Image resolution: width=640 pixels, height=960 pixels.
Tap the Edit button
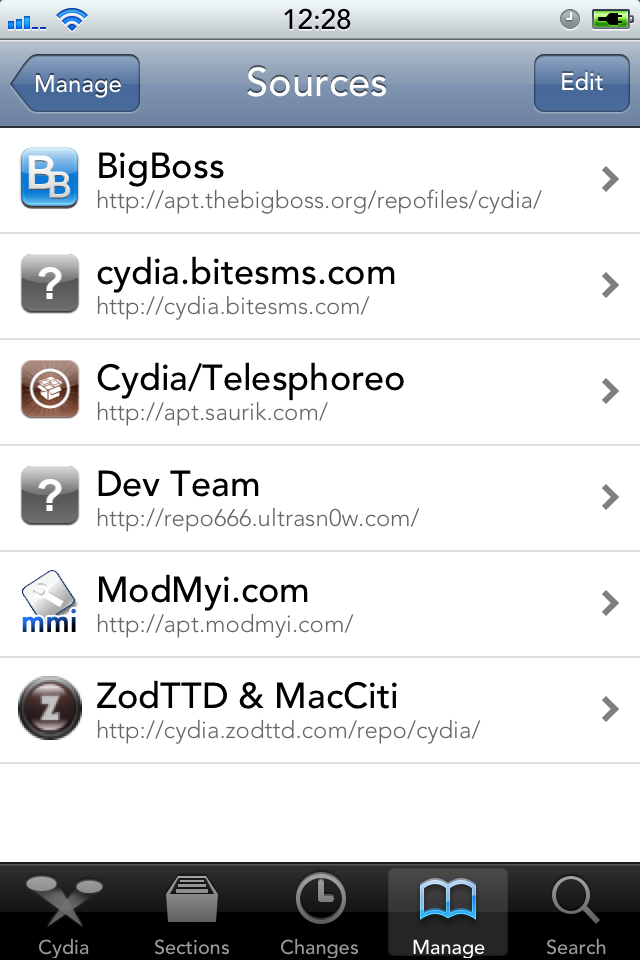pyautogui.click(x=581, y=83)
